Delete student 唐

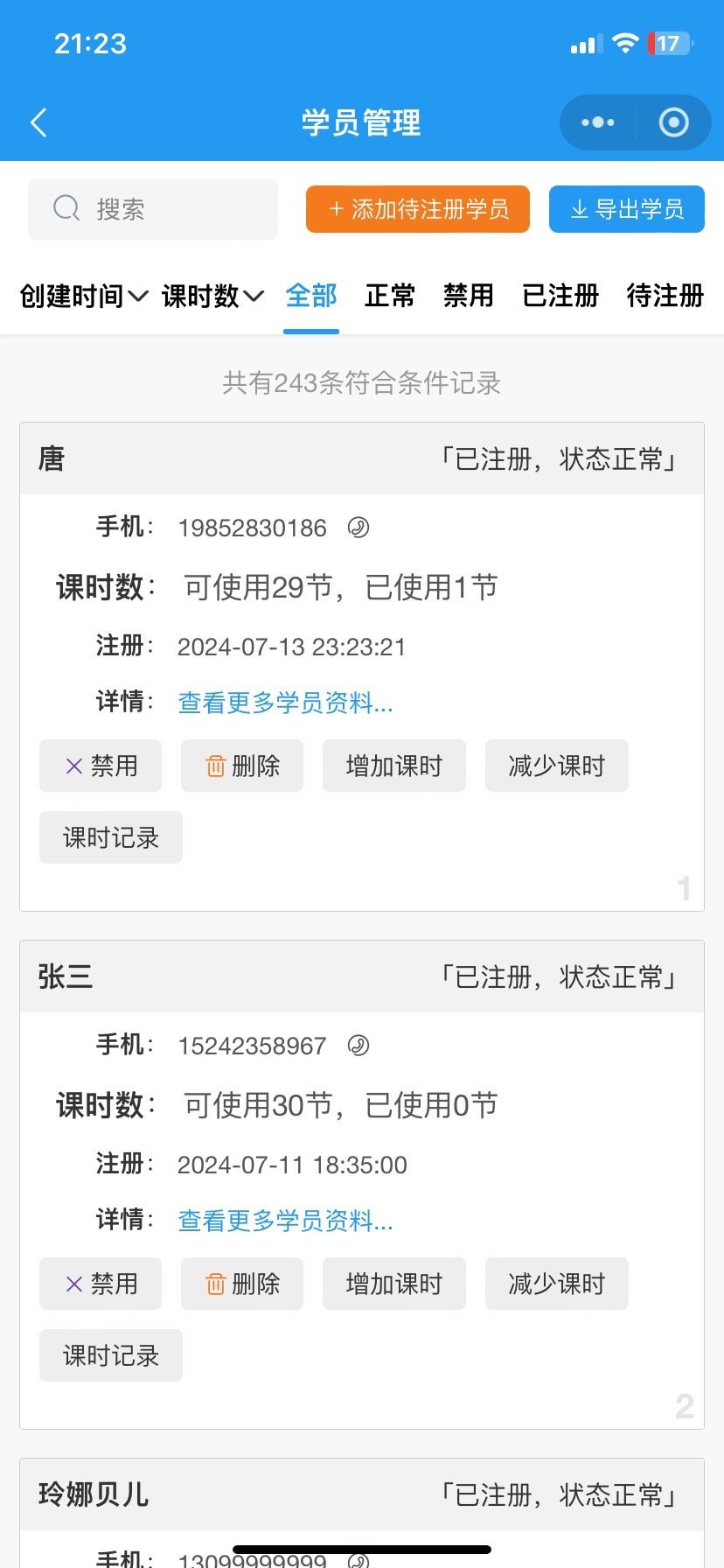click(x=242, y=766)
